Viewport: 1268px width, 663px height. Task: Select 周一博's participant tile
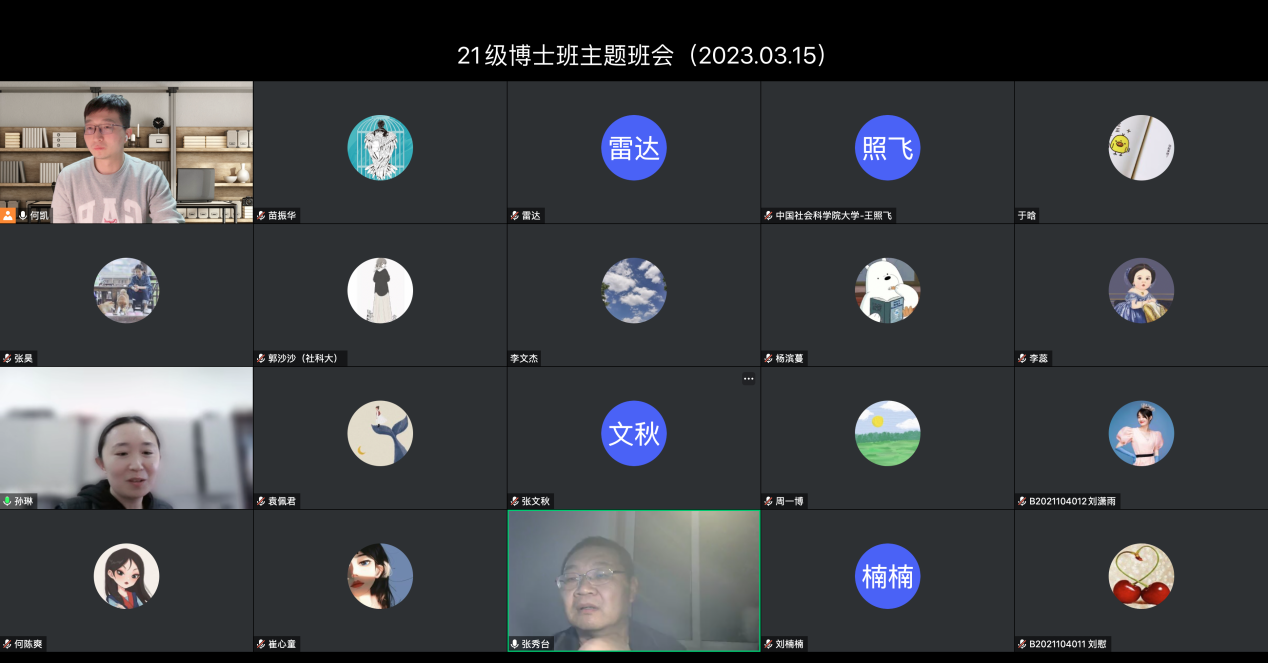point(887,437)
